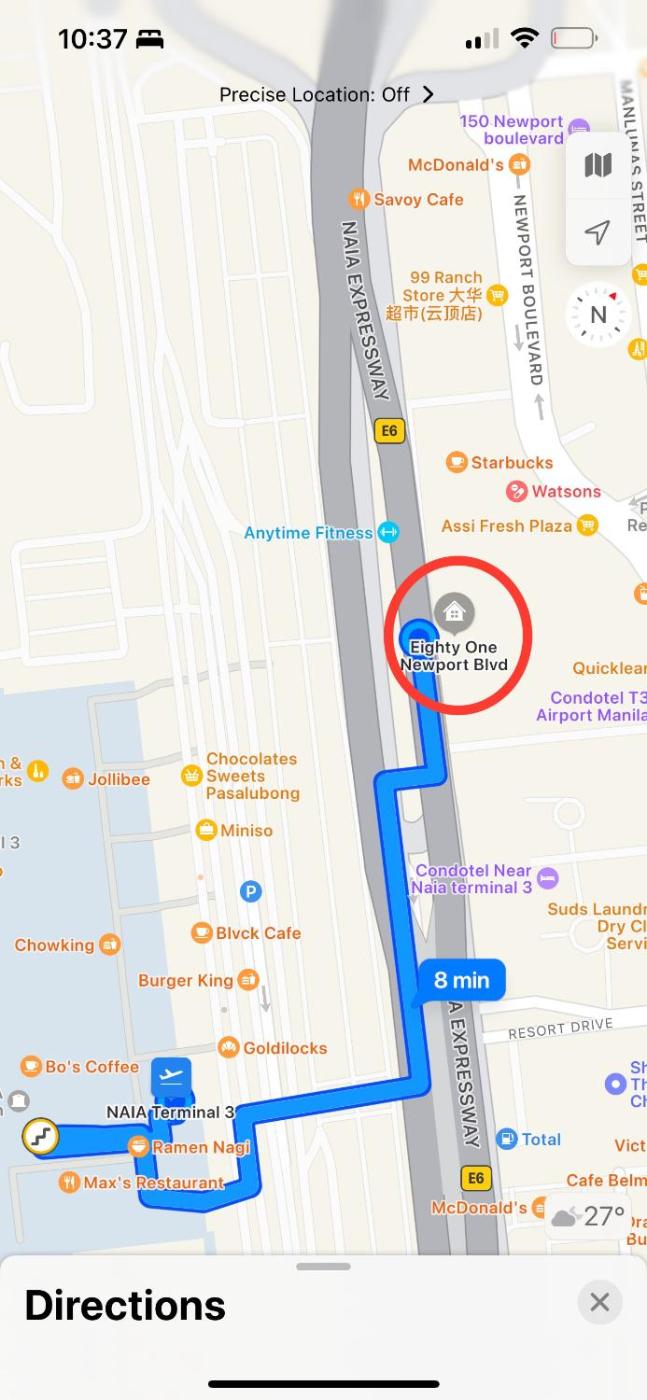Tap the Directions sheet grabber handle
Image resolution: width=647 pixels, height=1400 pixels.
click(323, 1267)
